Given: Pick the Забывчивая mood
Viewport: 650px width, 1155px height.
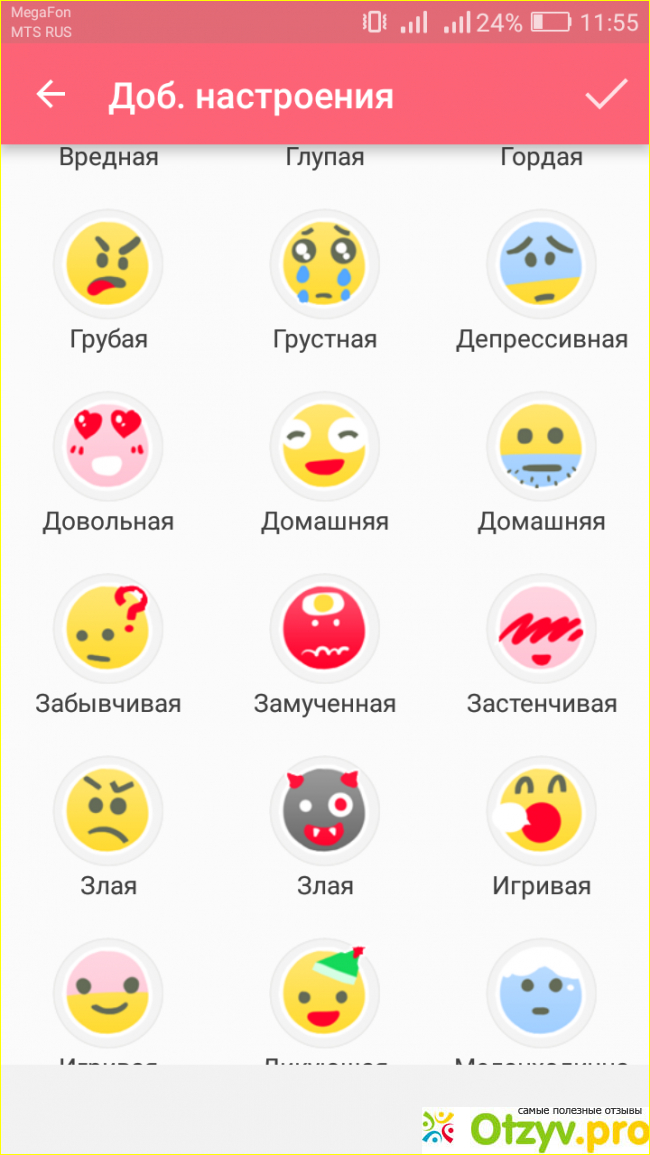Looking at the screenshot, I should [x=108, y=628].
